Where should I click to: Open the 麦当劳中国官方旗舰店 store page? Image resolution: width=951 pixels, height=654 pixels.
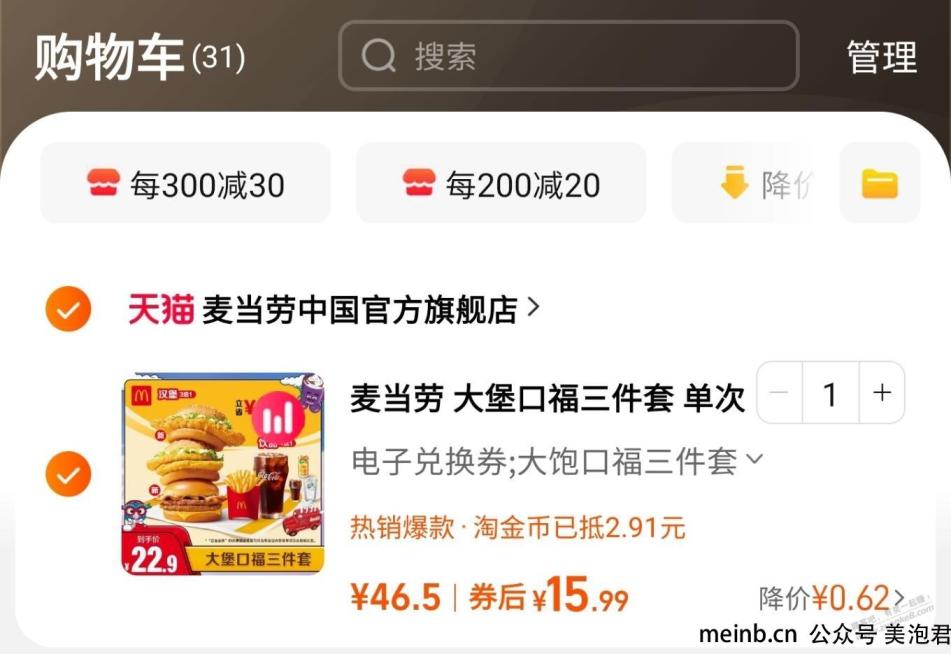coord(360,309)
